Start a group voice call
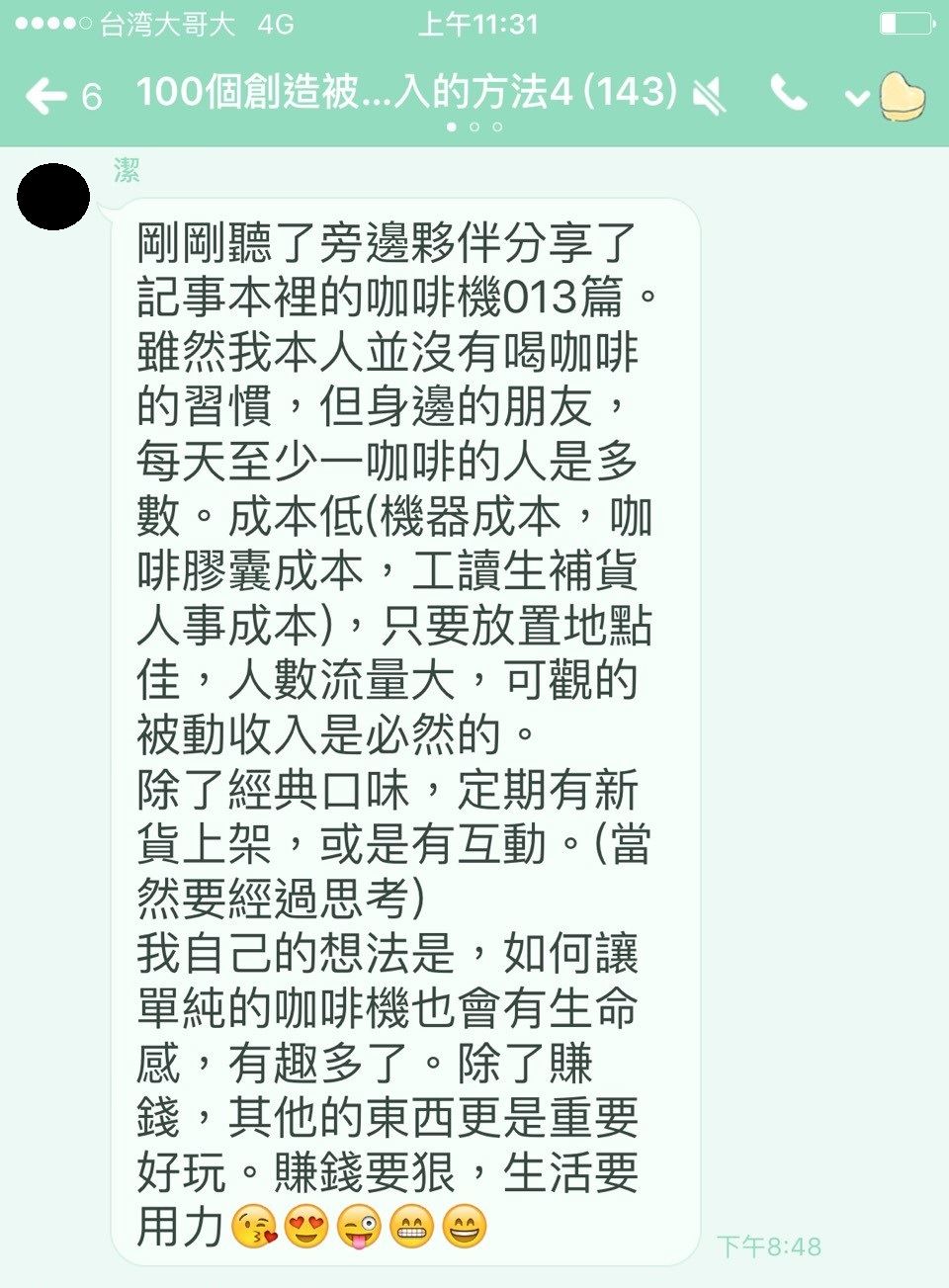 [x=788, y=94]
